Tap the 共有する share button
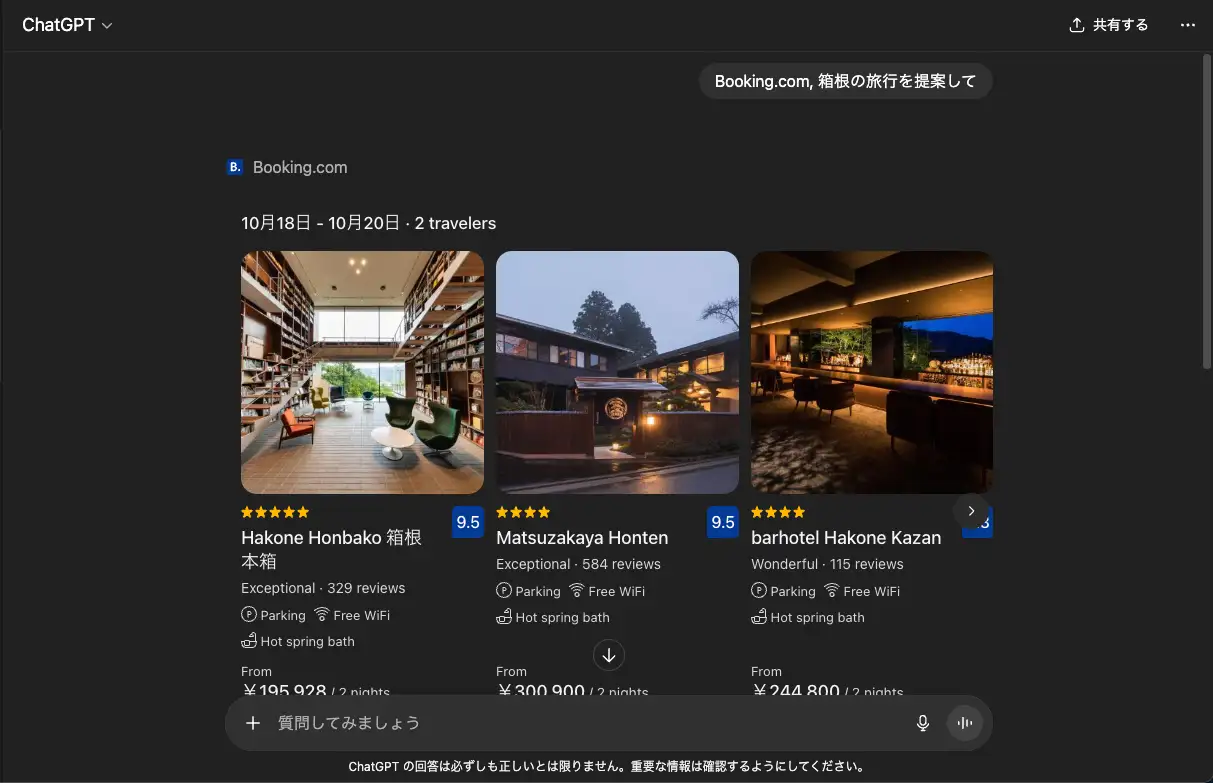 [1108, 25]
